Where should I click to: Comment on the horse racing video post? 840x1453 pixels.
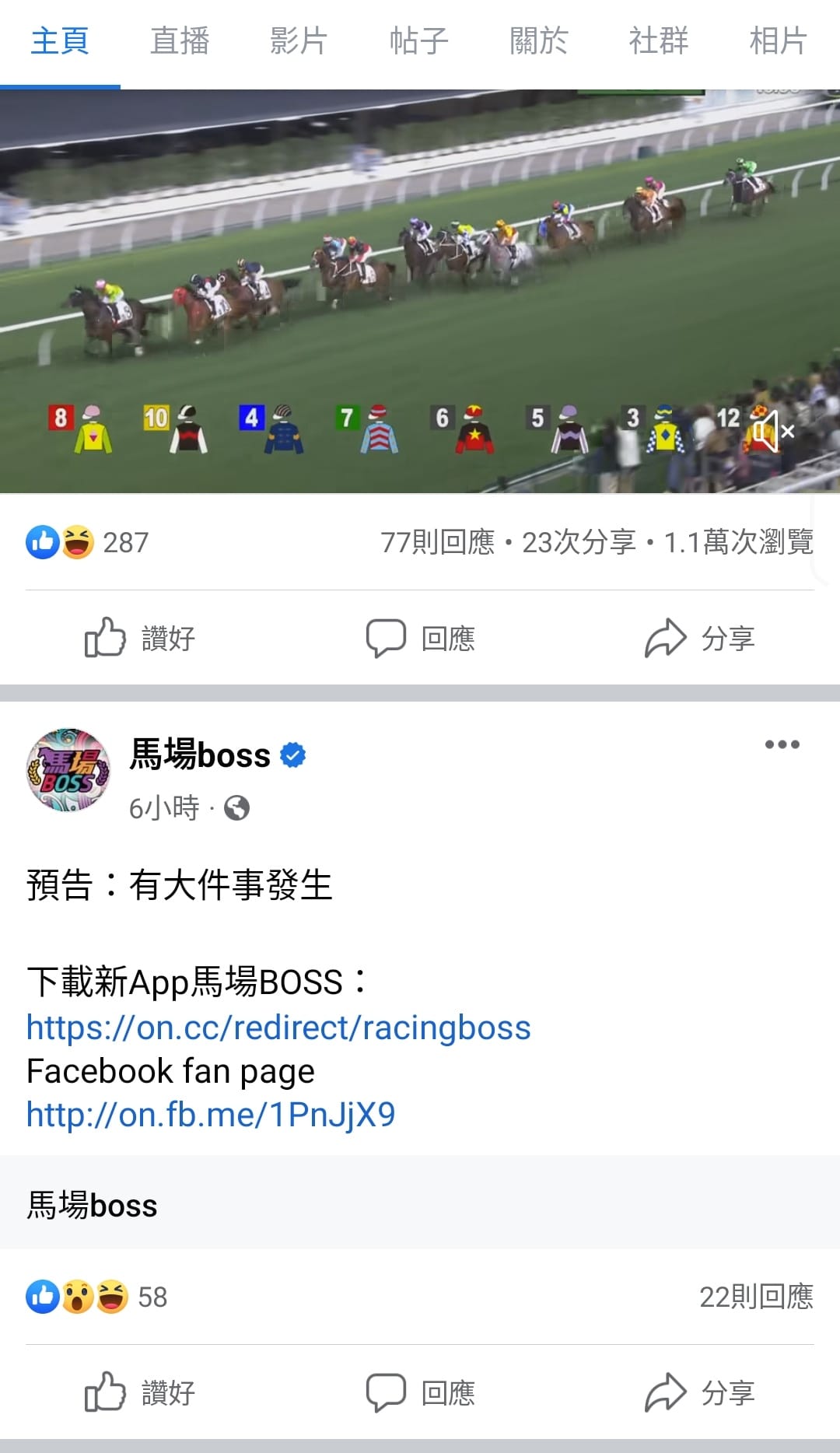click(x=420, y=639)
